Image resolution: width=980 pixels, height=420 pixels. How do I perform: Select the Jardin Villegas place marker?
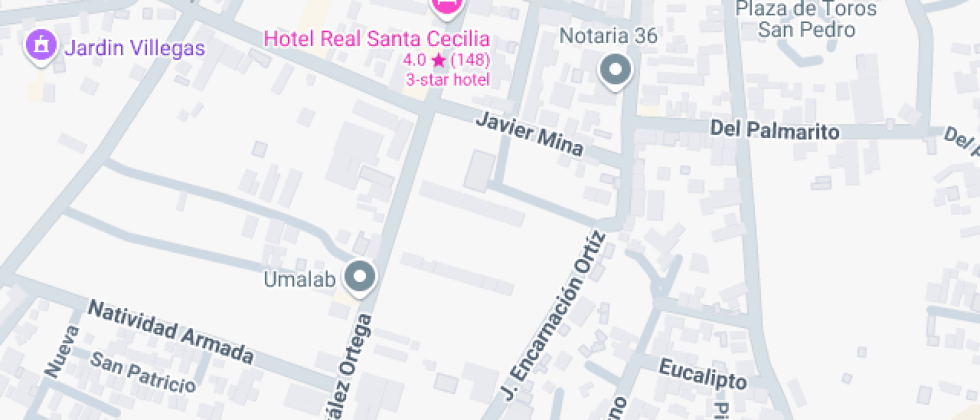click(41, 46)
